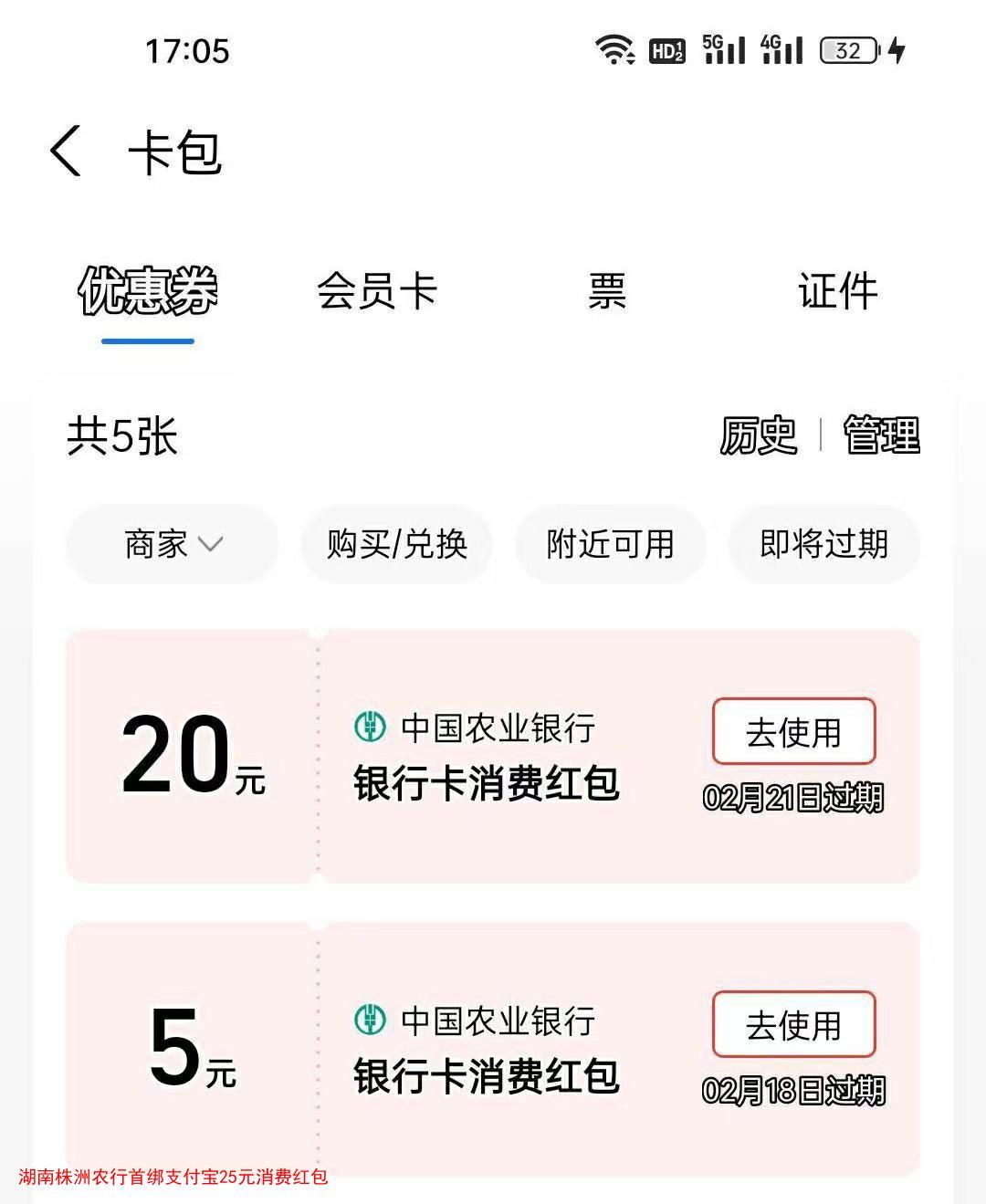Viewport: 986px width, 1204px height.
Task: Go back from the 卡包 page
Action: [66, 152]
